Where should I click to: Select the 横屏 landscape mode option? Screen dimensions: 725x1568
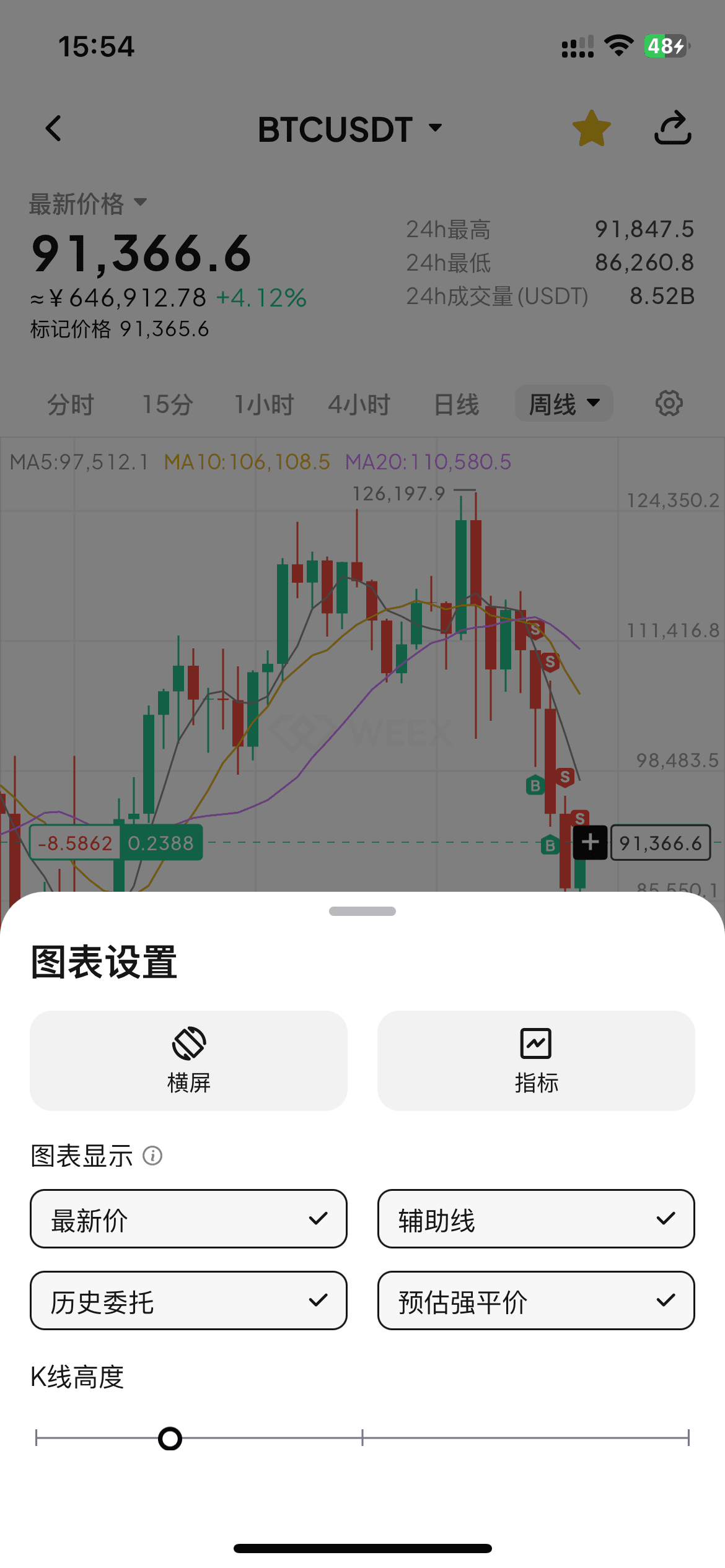pos(188,1060)
